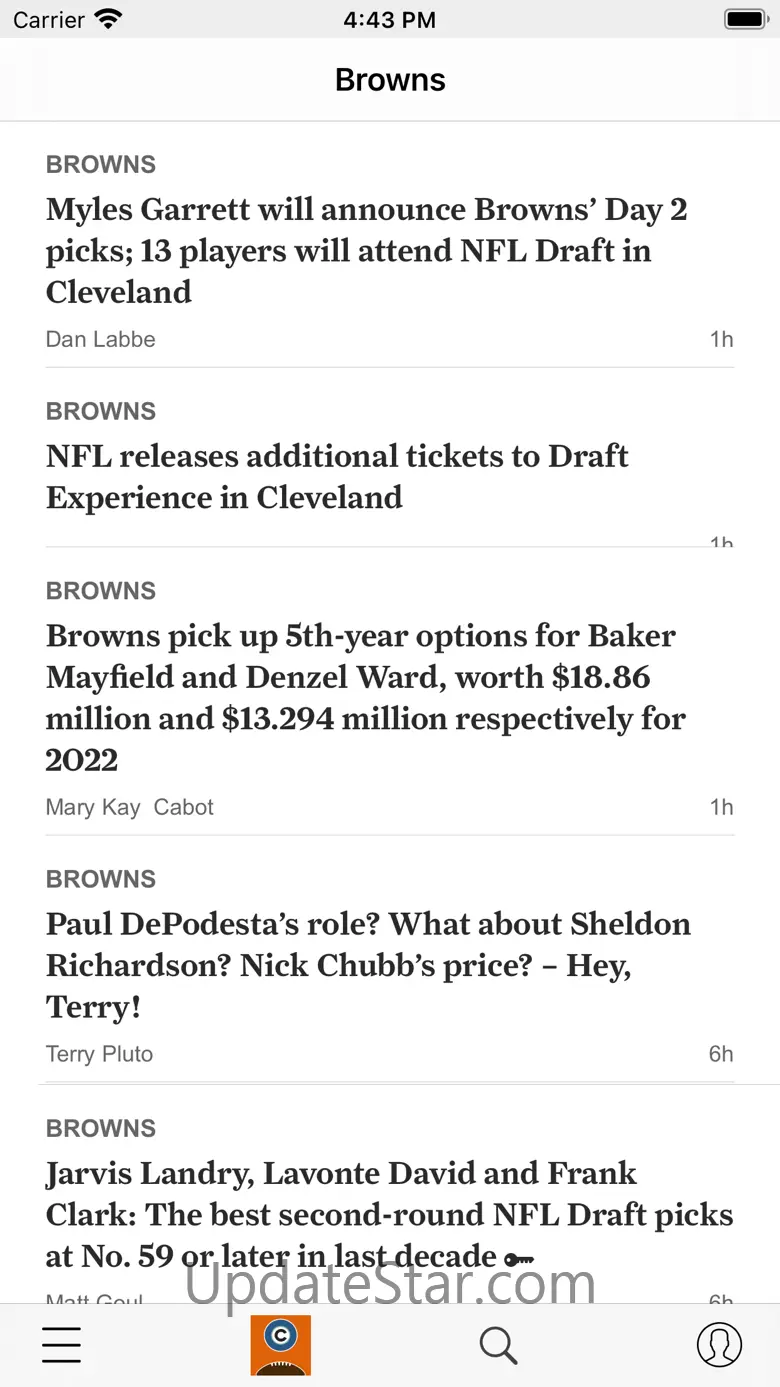Open the Jarvis Landry second-round picks story
The width and height of the screenshot is (780, 1387).
[x=390, y=1214]
